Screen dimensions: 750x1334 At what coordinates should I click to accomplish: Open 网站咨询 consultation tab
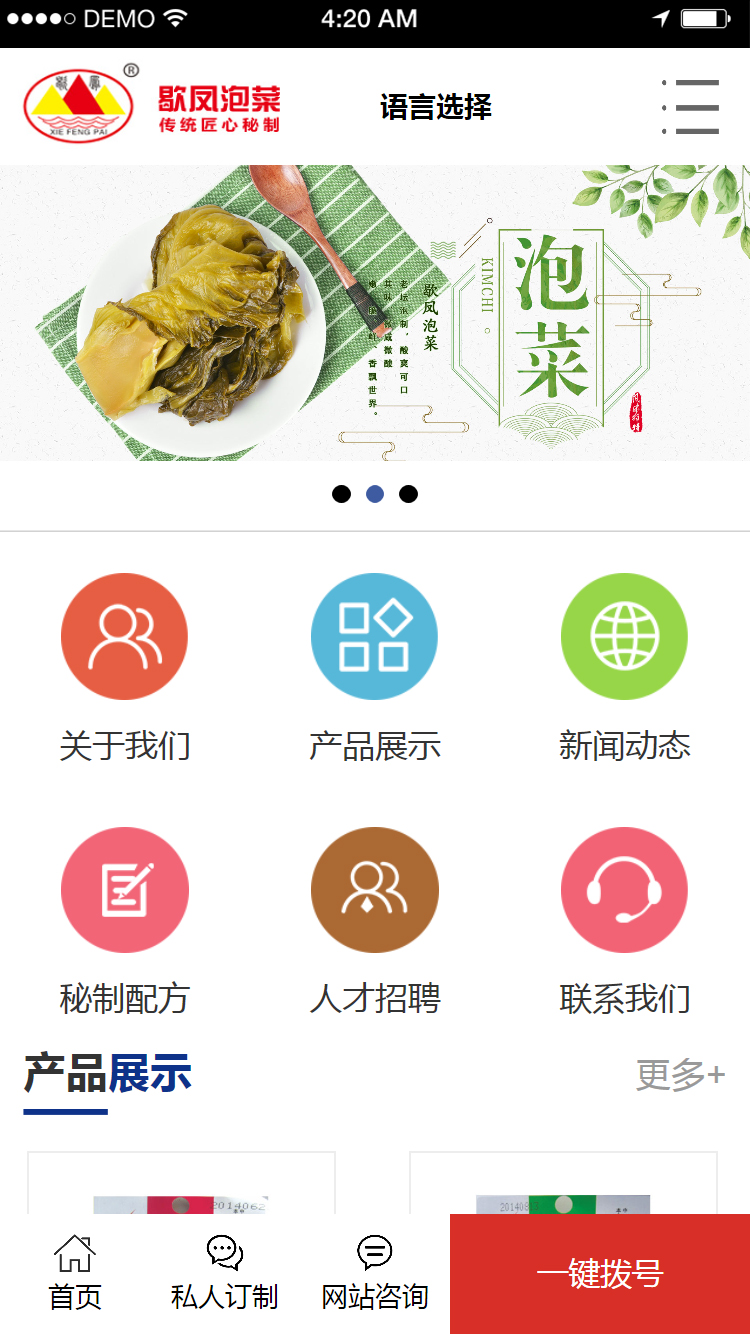[x=374, y=1273]
